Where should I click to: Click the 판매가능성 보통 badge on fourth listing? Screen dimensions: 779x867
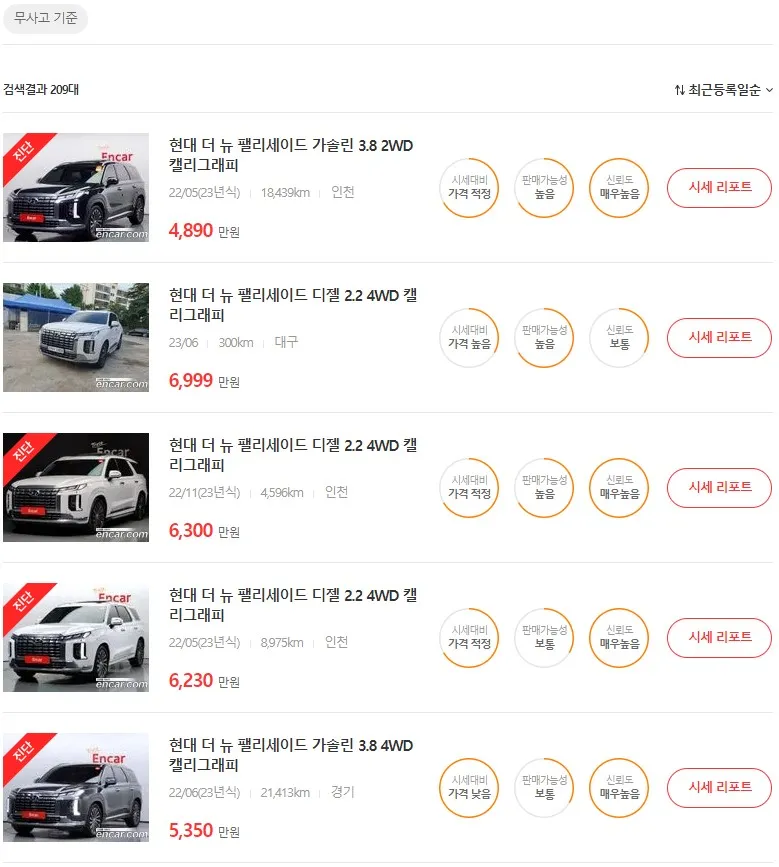[x=543, y=638]
